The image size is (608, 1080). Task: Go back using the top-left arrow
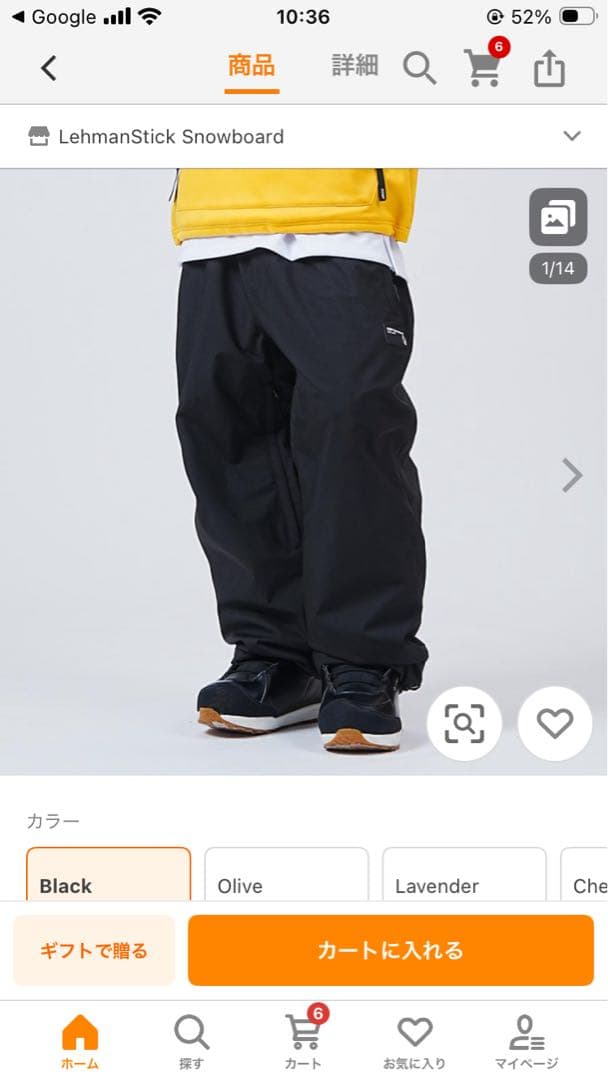(48, 68)
